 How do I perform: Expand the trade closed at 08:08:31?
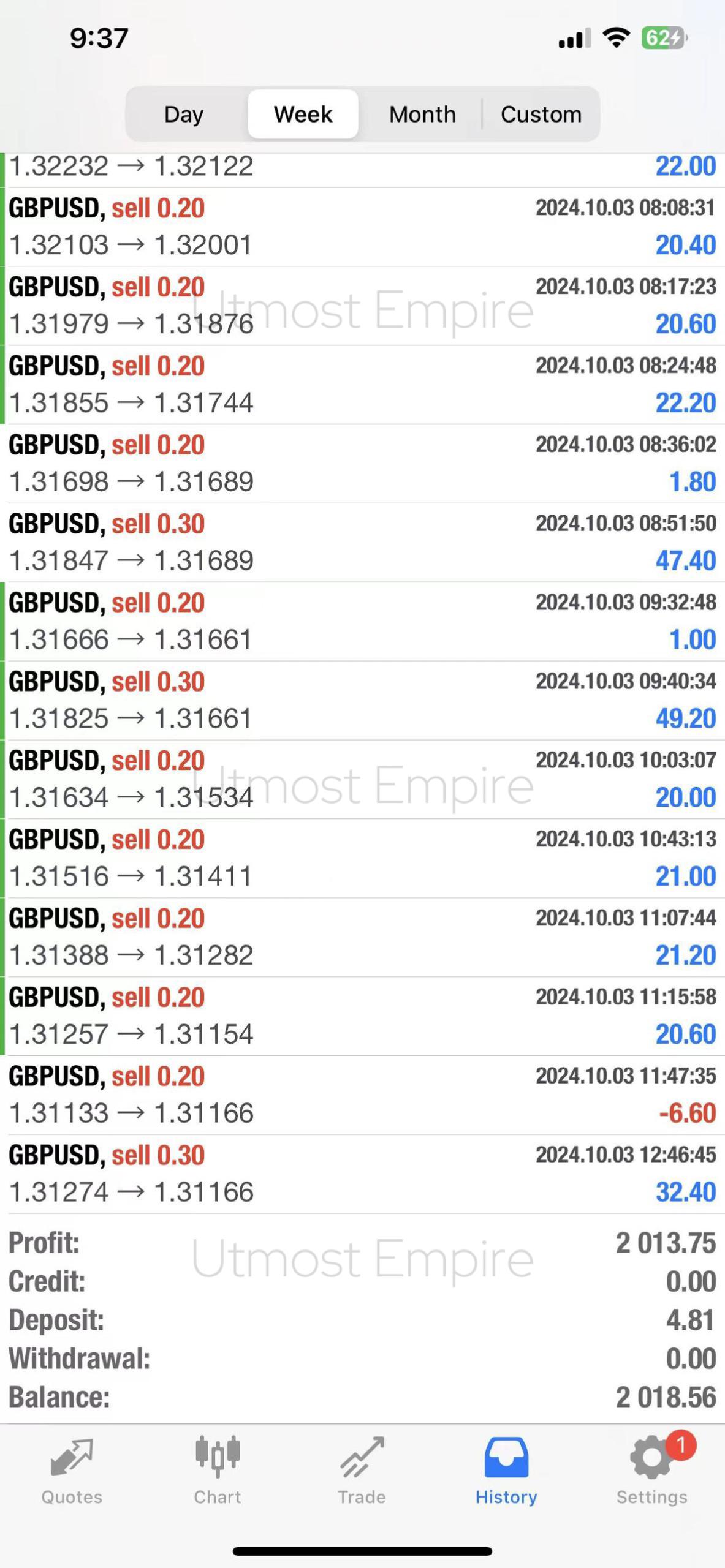tap(362, 227)
